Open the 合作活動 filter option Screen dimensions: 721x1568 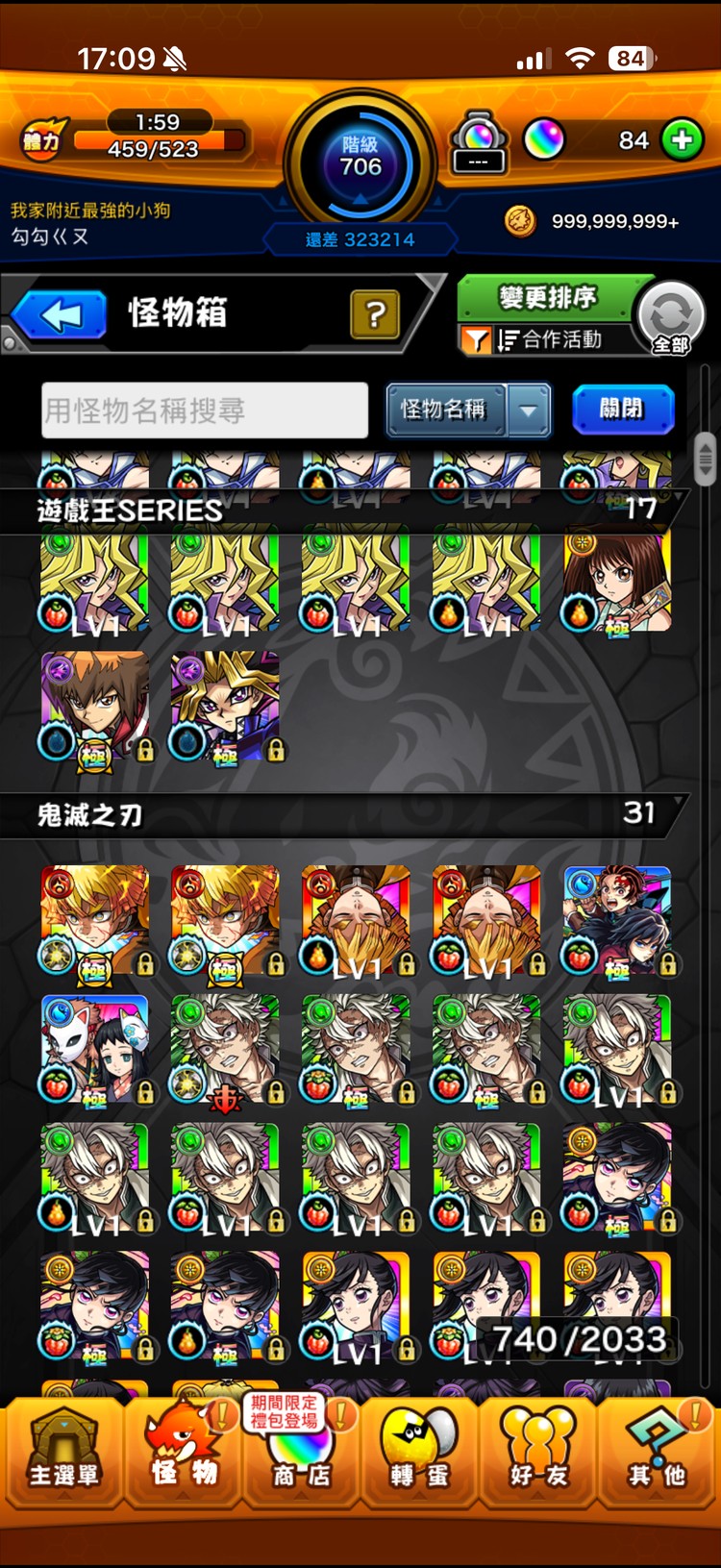[x=548, y=339]
